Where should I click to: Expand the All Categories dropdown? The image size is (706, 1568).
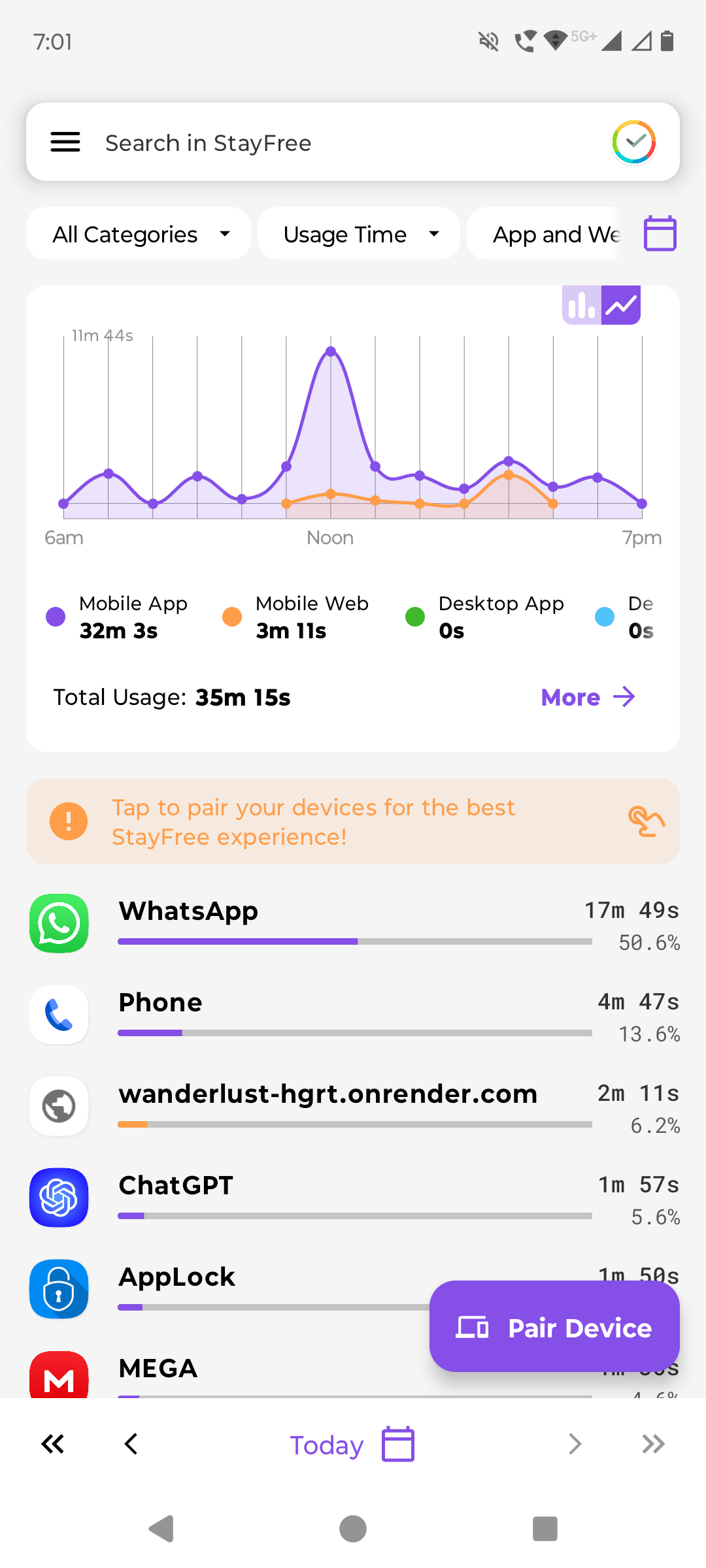point(139,234)
